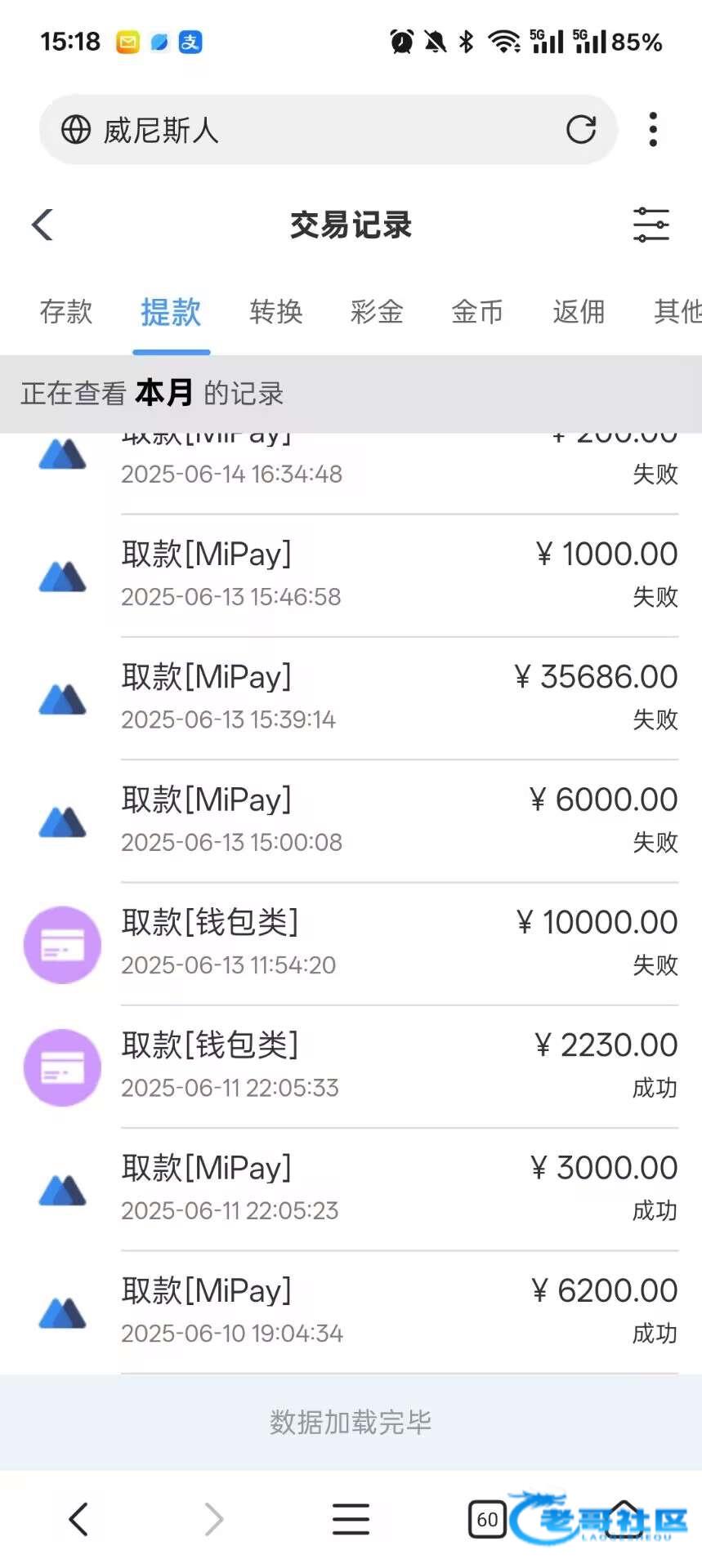Viewport: 702px width, 1568px height.
Task: Switch to the 返佣 tab
Action: (x=579, y=312)
